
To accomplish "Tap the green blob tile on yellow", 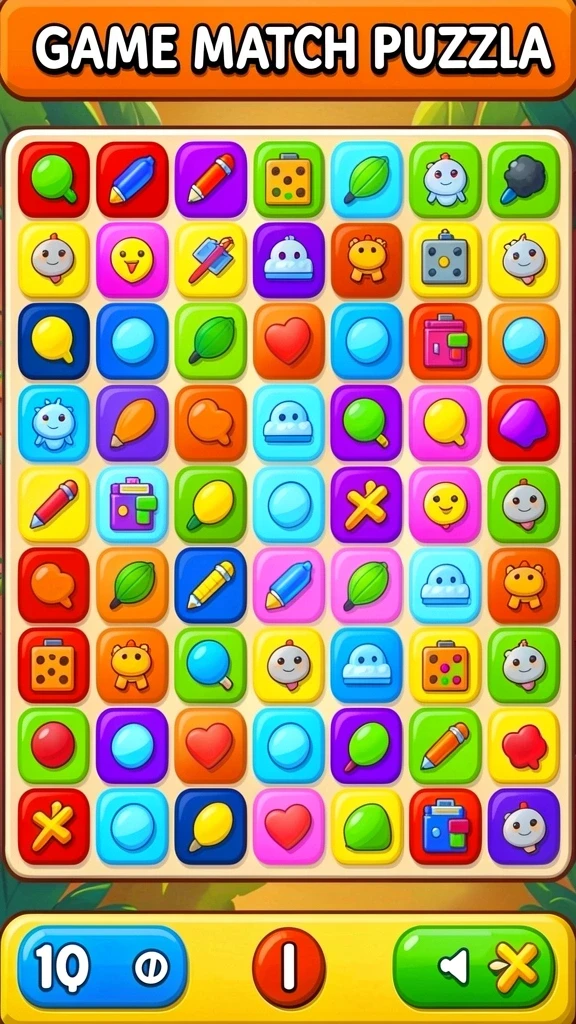I will pos(366,827).
